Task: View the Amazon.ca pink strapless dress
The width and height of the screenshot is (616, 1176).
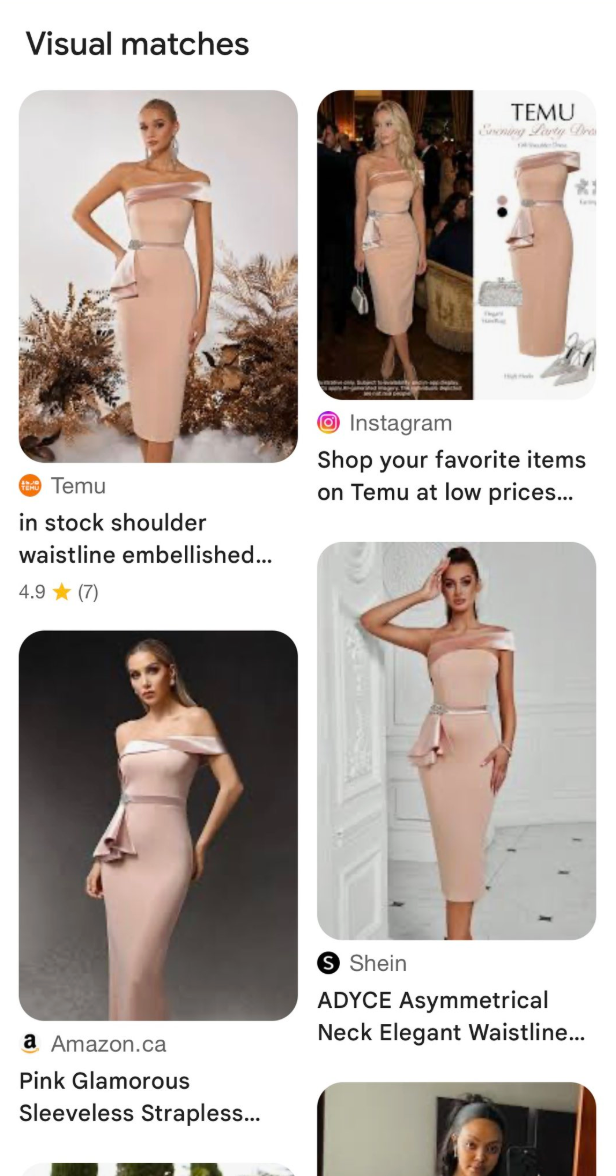Action: click(x=158, y=825)
